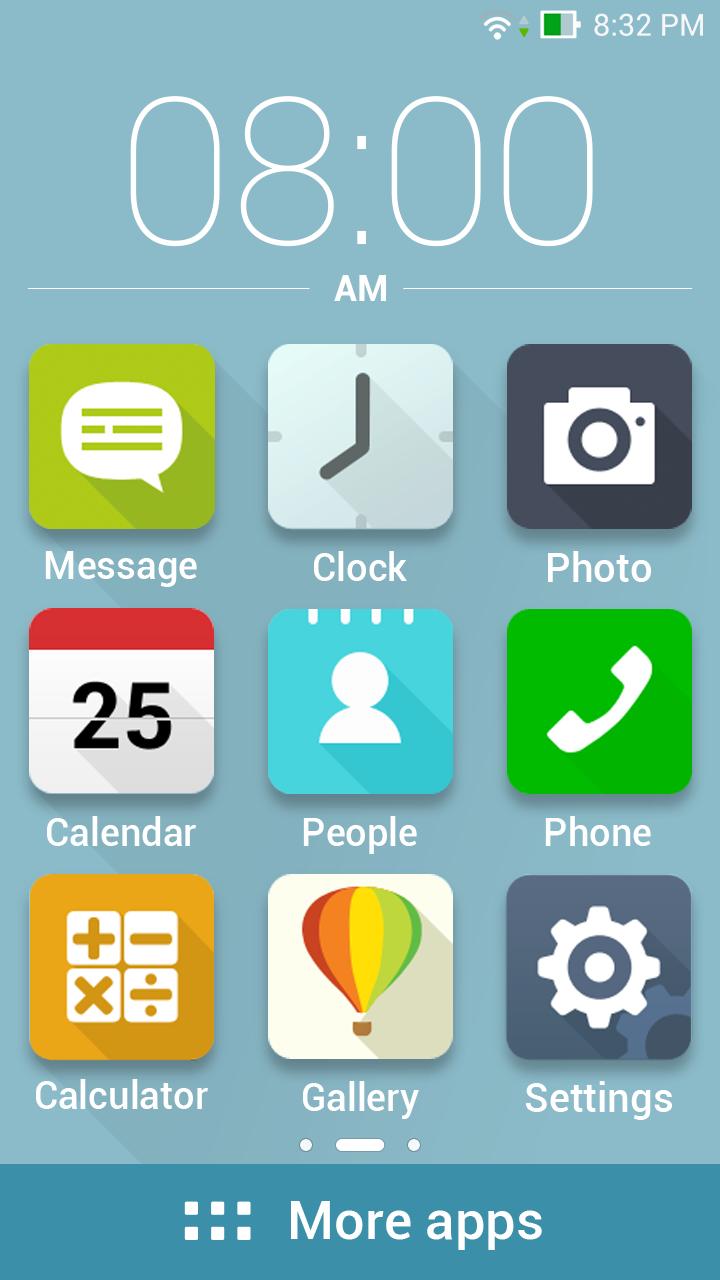The width and height of the screenshot is (720, 1280).
Task: View the Gallery app
Action: coord(360,967)
